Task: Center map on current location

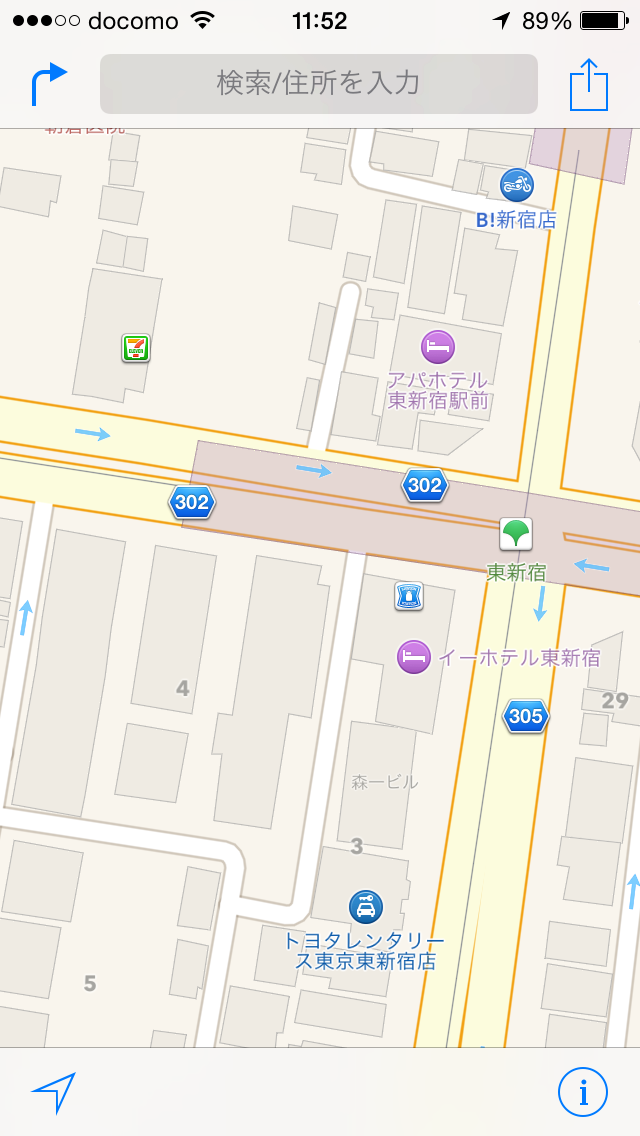Action: (53, 1093)
